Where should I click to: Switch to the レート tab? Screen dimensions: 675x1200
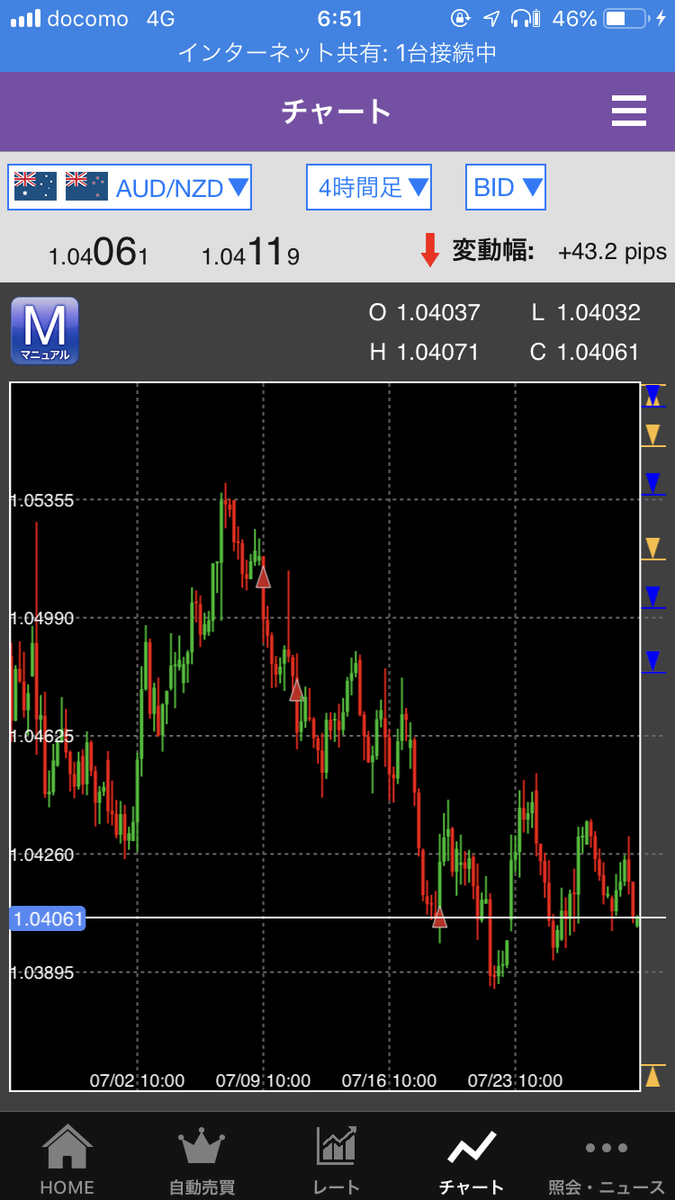click(336, 1160)
